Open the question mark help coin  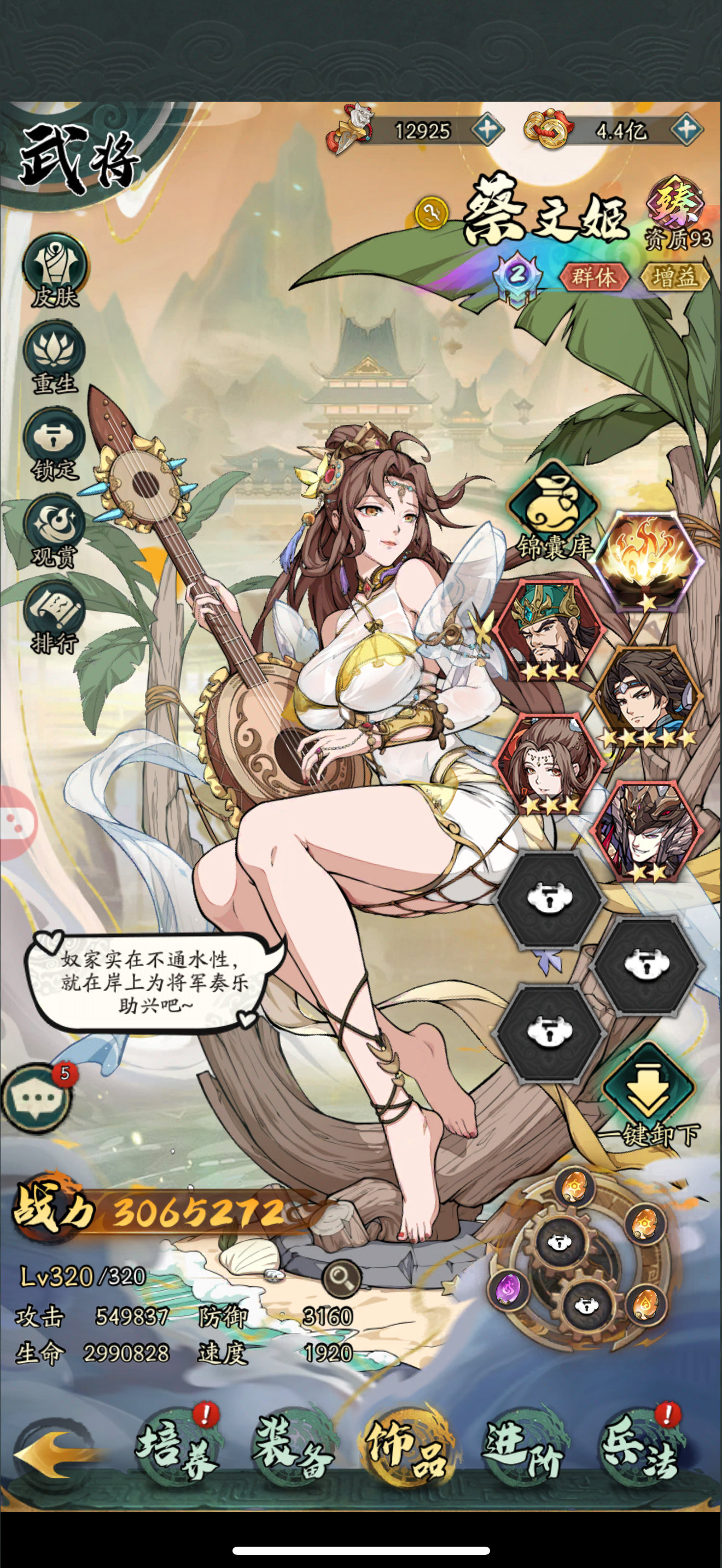pos(432,213)
